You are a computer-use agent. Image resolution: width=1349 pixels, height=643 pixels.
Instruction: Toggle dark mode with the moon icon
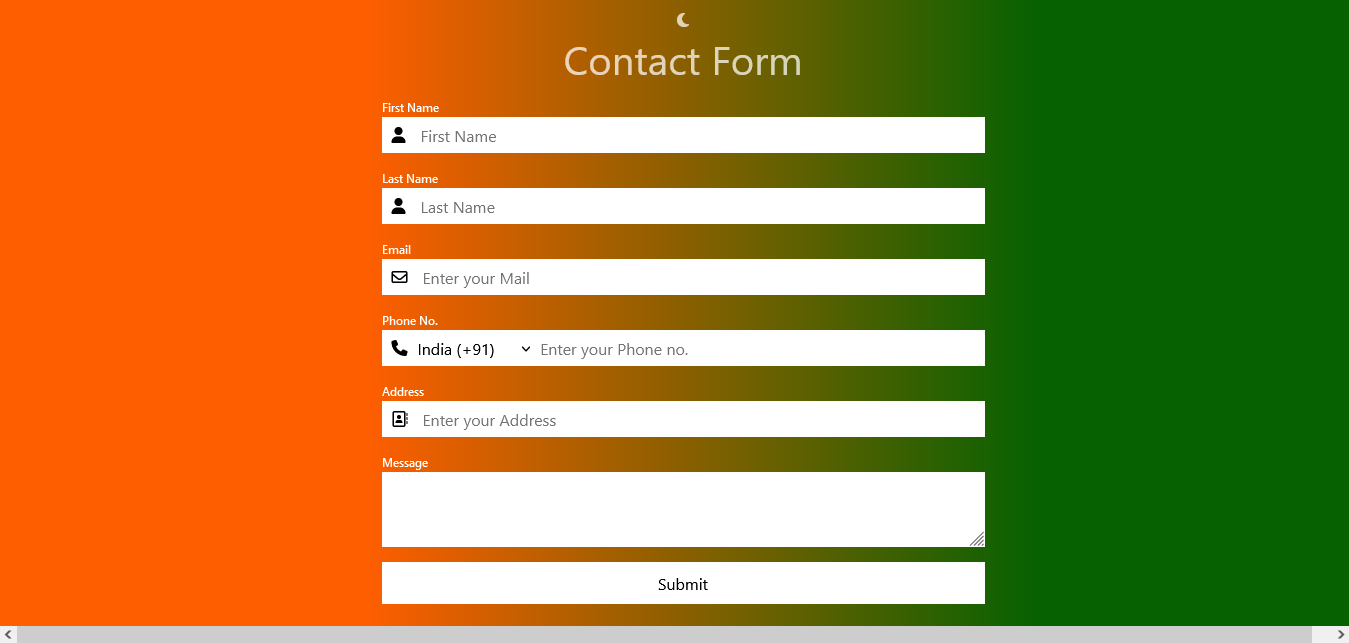point(683,20)
